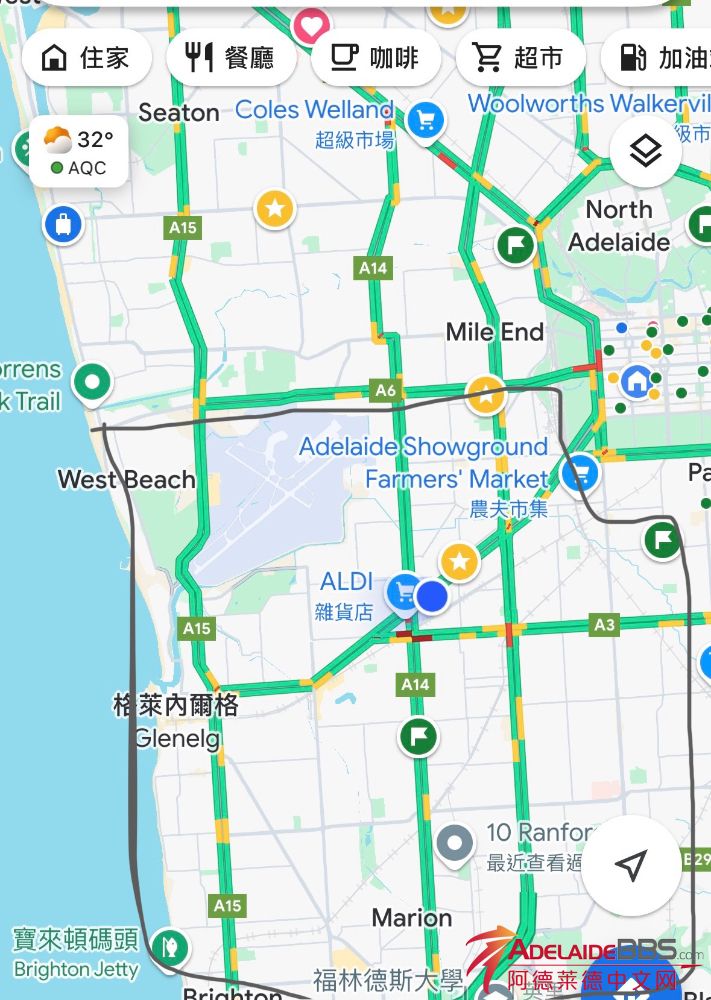Filter the map by 餐廳 restaurants

[231, 58]
